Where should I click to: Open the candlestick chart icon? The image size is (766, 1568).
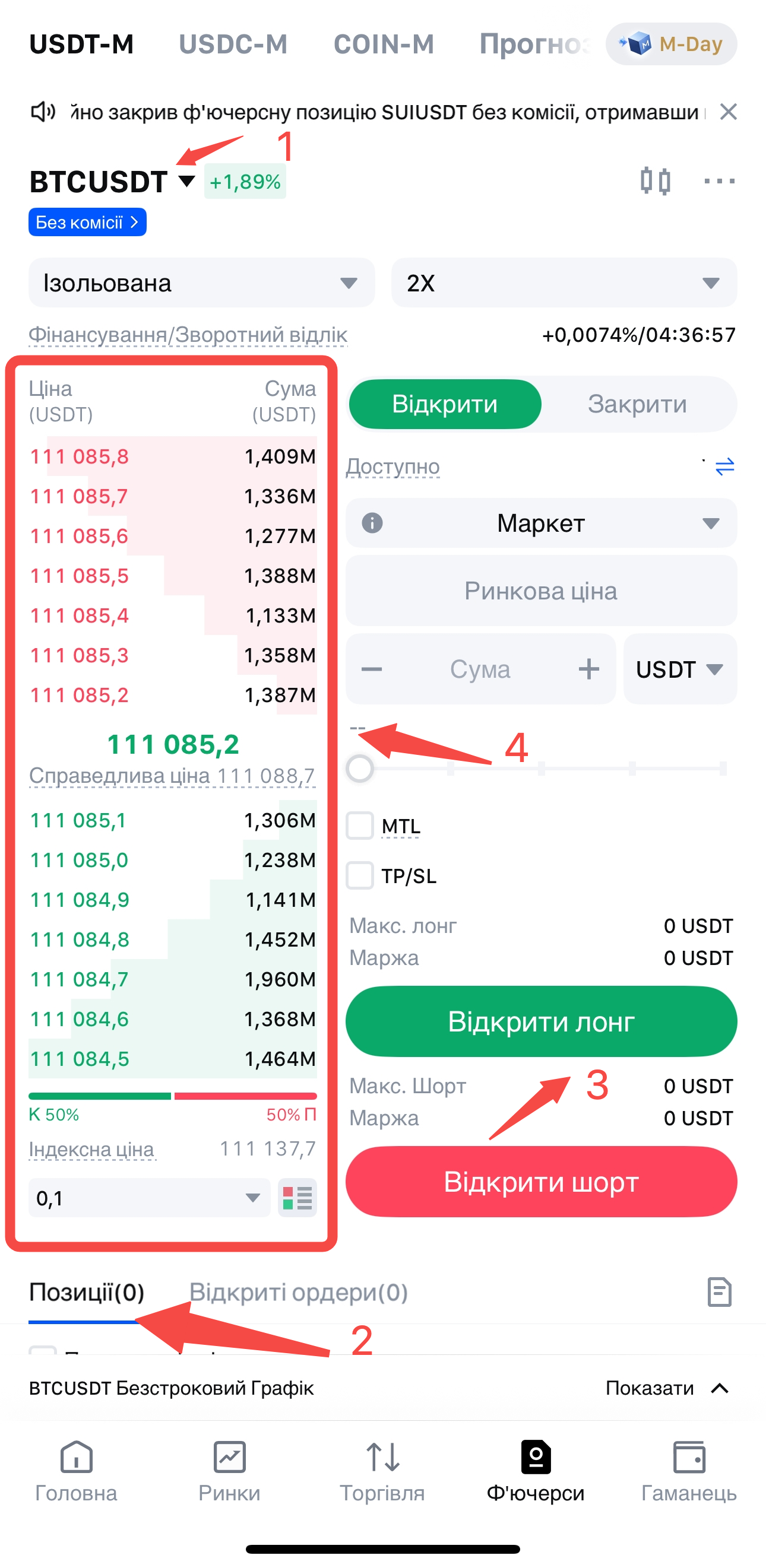[x=656, y=181]
